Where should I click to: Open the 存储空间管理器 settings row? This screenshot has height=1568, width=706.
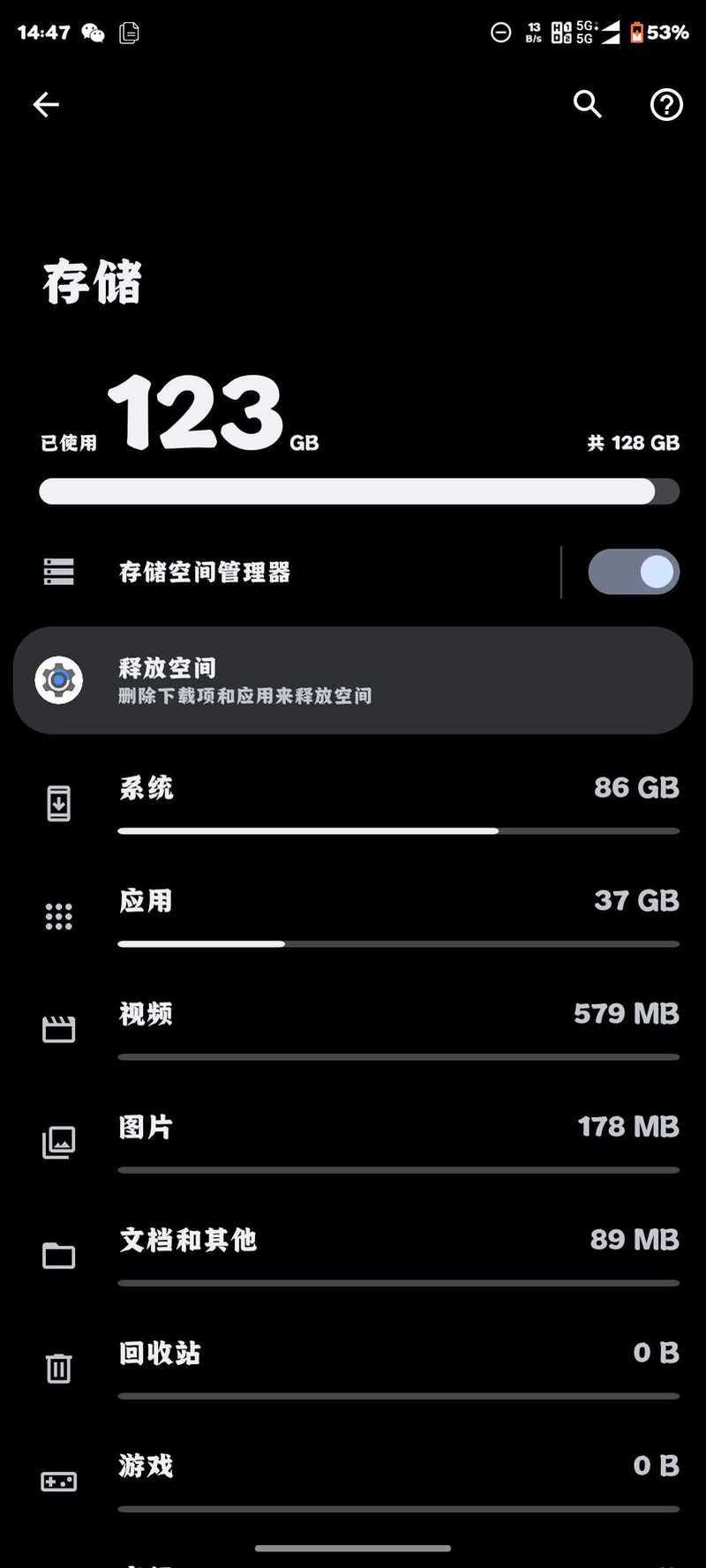point(287,572)
